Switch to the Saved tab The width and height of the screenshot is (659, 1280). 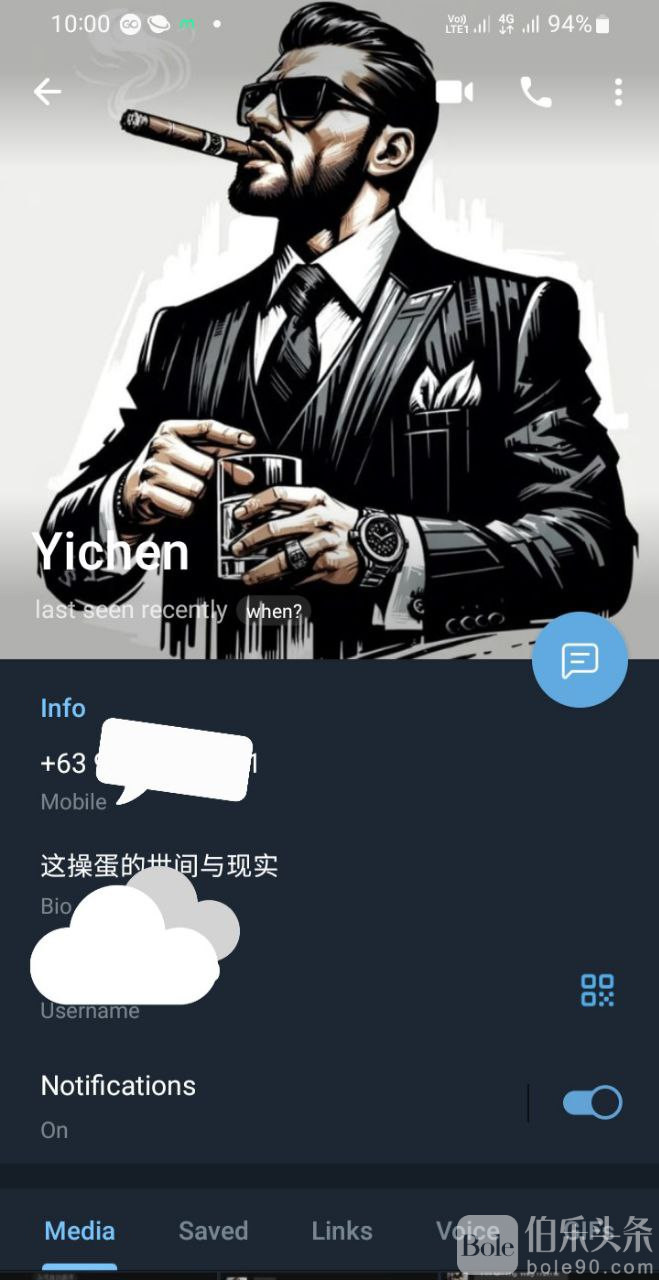[213, 1231]
